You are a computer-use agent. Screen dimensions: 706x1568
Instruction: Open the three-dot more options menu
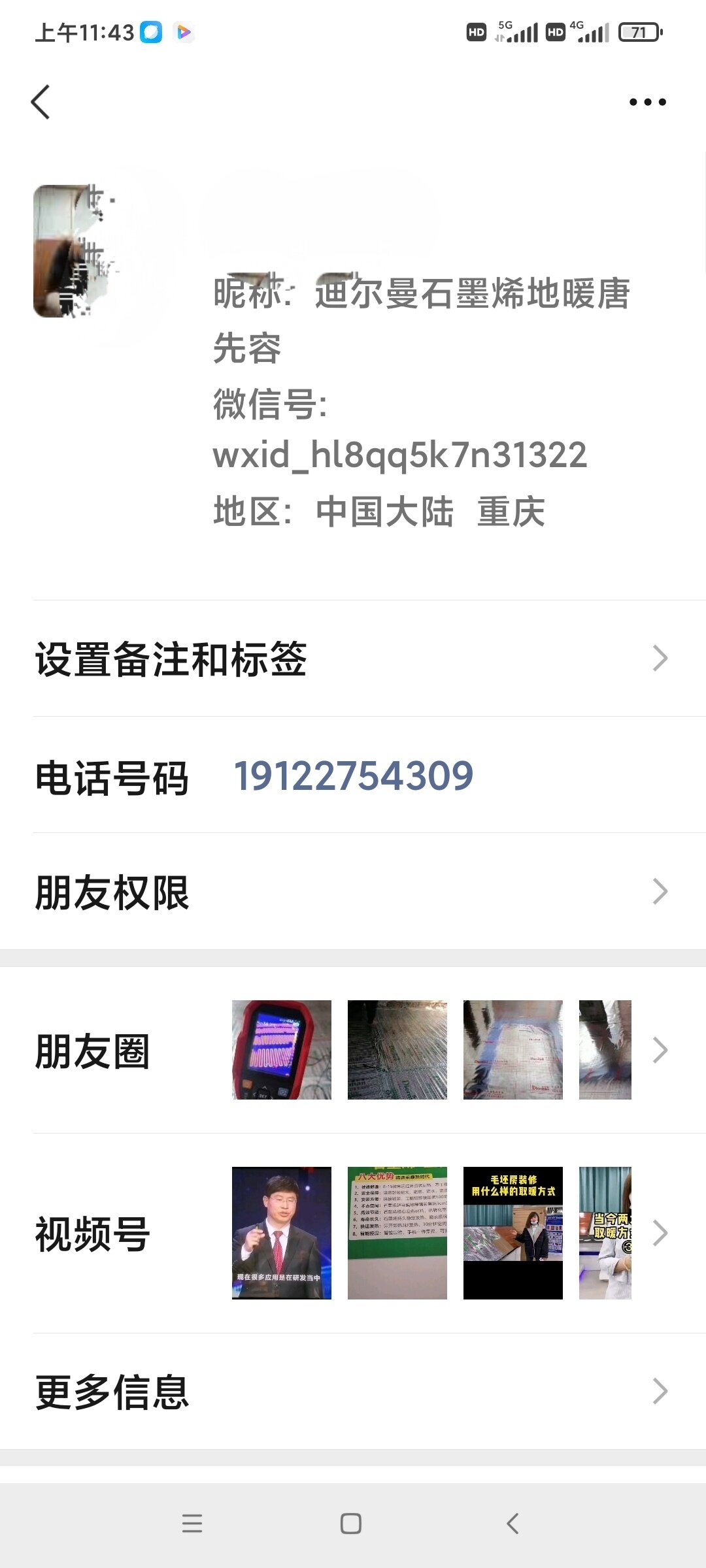click(x=647, y=102)
